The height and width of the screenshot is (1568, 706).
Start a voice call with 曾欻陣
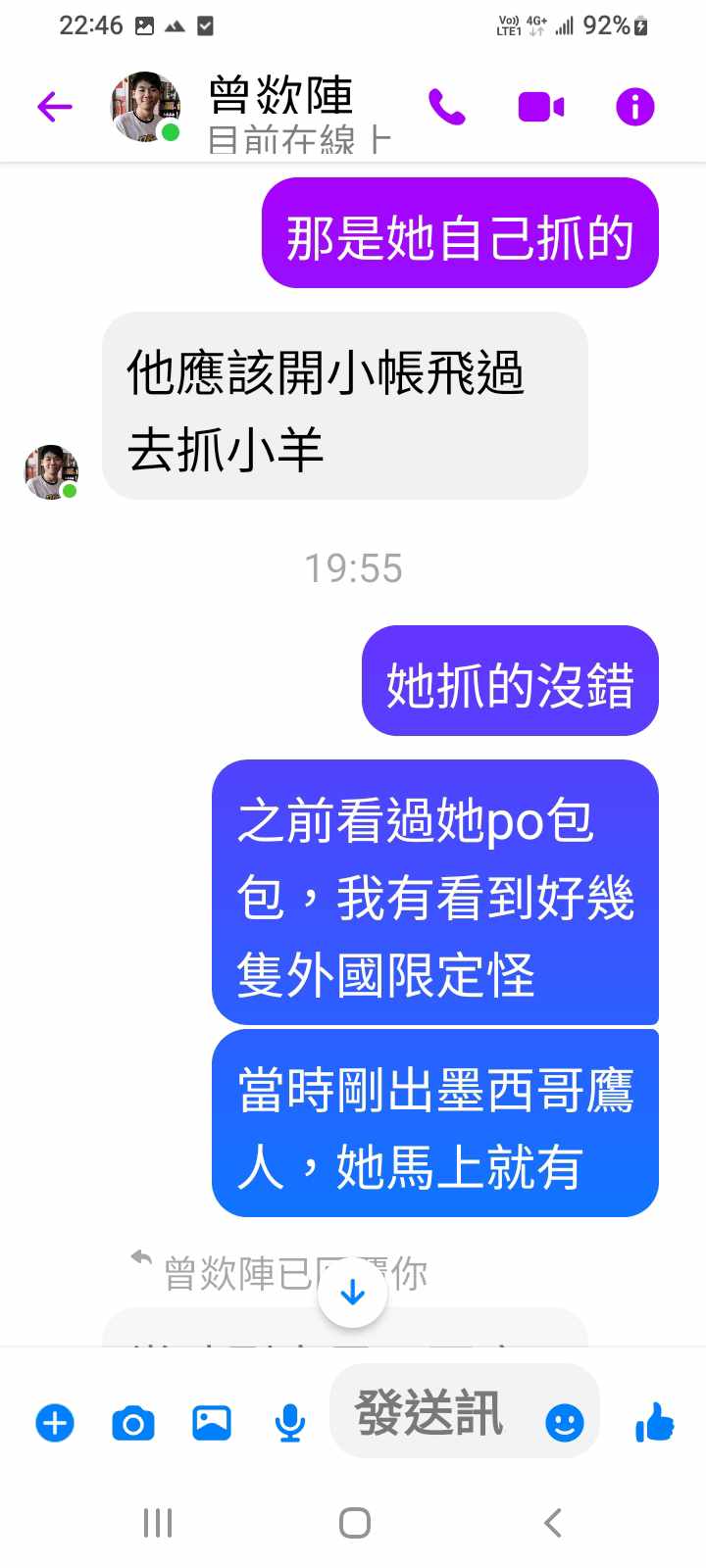click(x=447, y=106)
